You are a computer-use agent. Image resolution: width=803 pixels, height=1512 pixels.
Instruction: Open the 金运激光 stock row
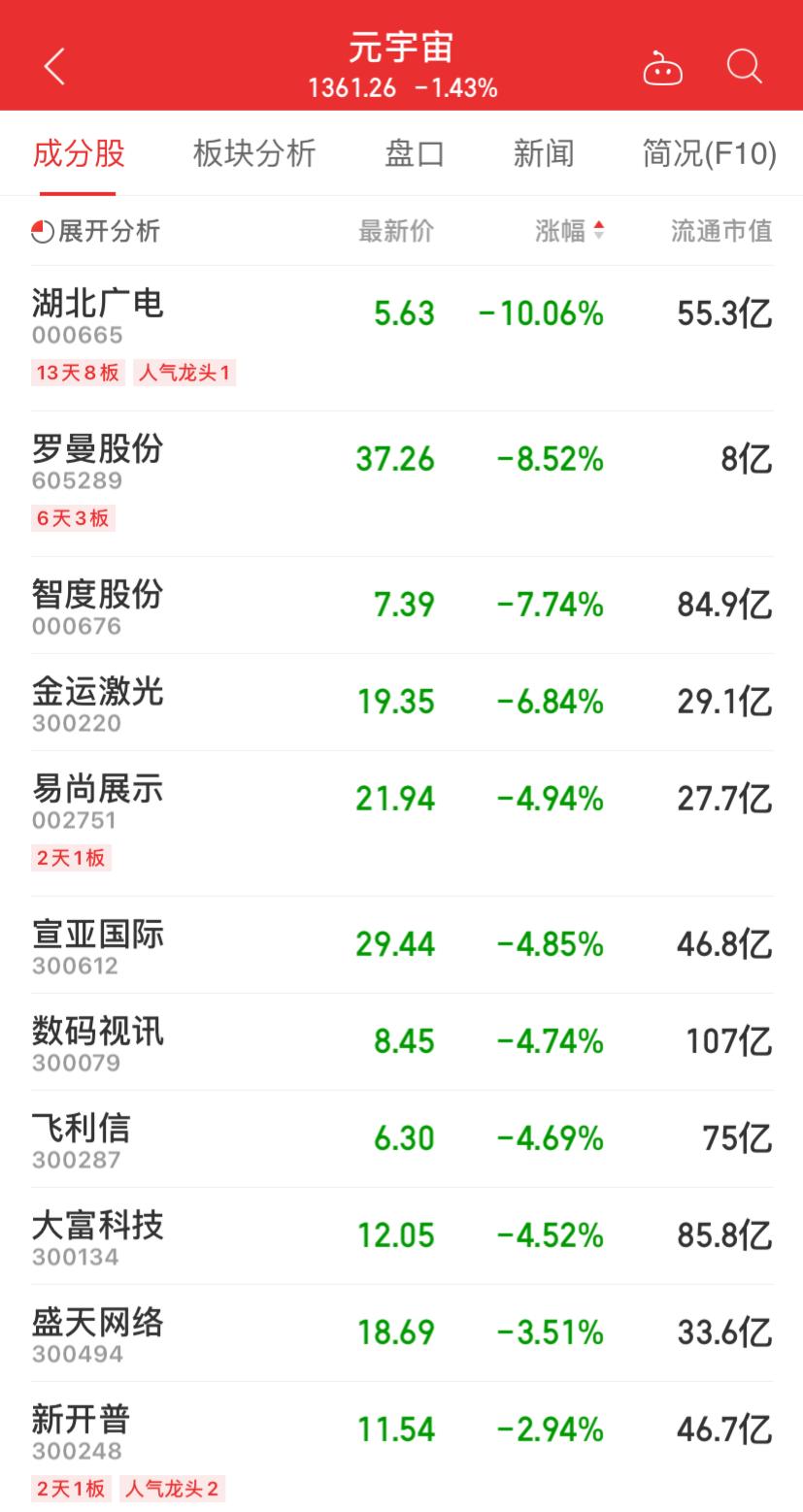click(402, 703)
